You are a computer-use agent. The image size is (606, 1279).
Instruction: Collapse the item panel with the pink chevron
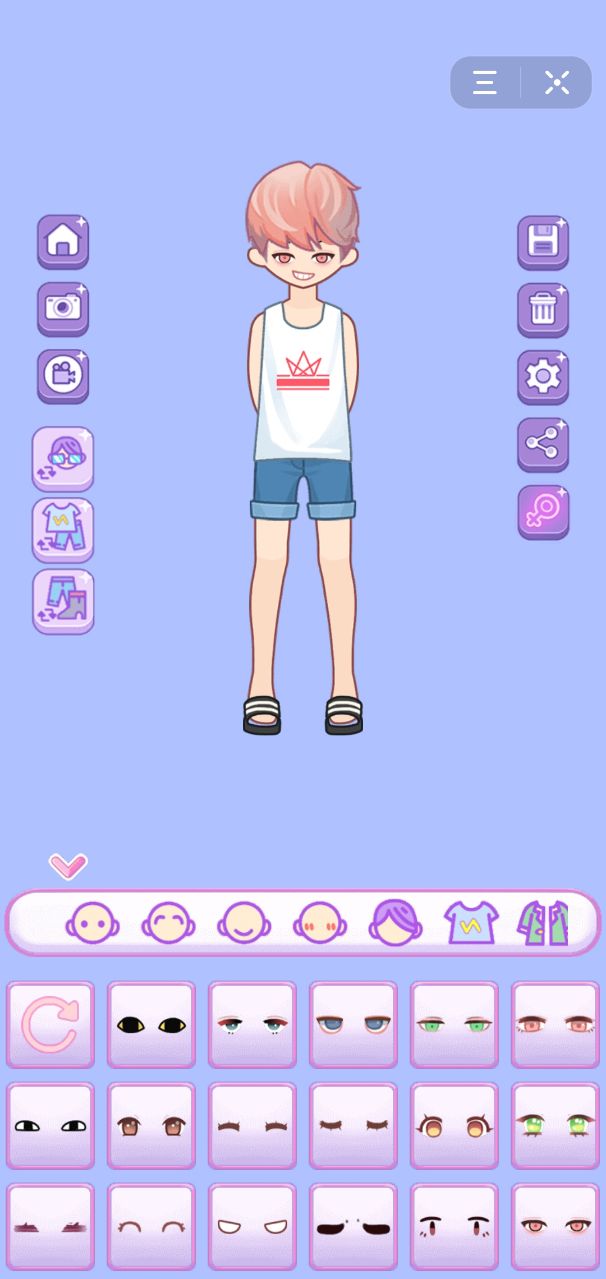tap(68, 865)
